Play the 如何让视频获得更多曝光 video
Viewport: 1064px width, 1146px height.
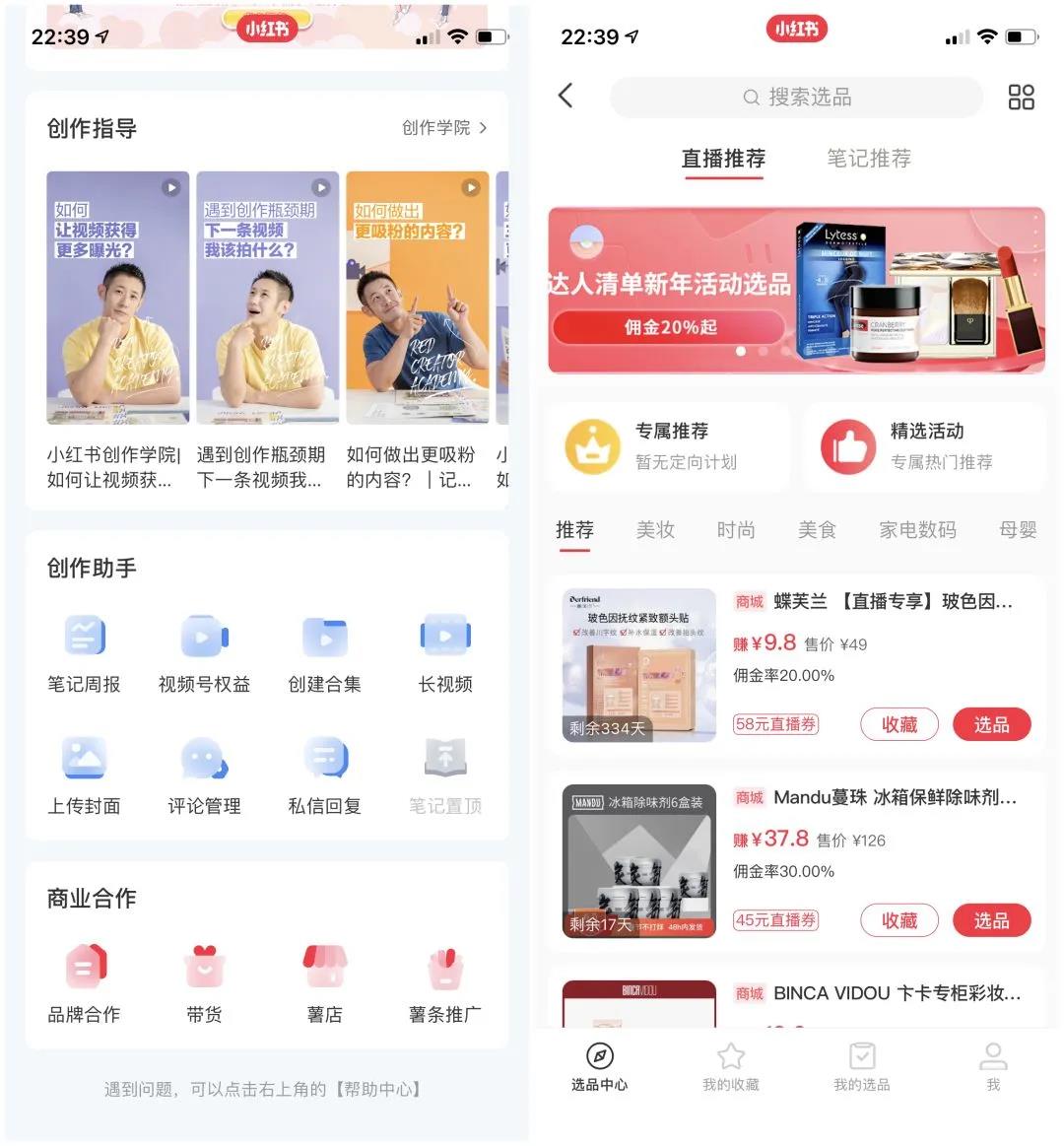coord(117,297)
